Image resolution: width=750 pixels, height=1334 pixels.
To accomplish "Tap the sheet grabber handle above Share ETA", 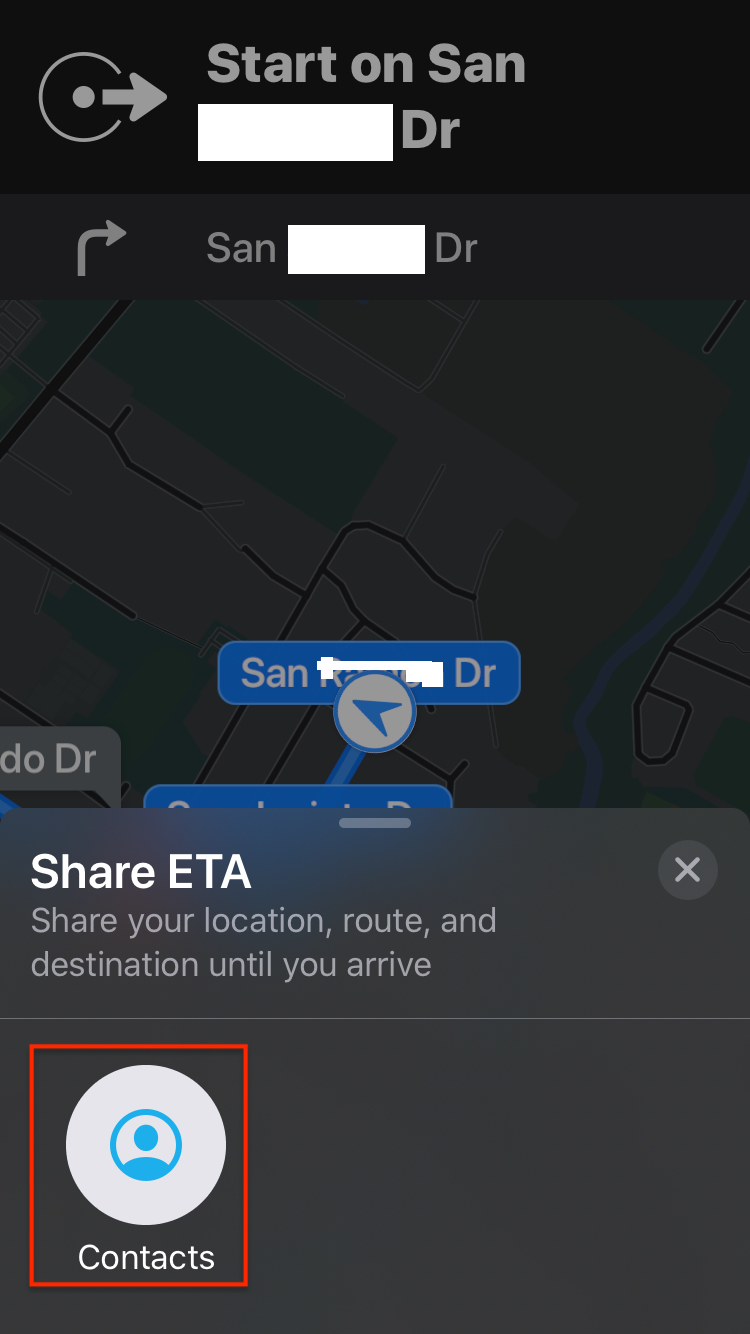I will click(375, 823).
